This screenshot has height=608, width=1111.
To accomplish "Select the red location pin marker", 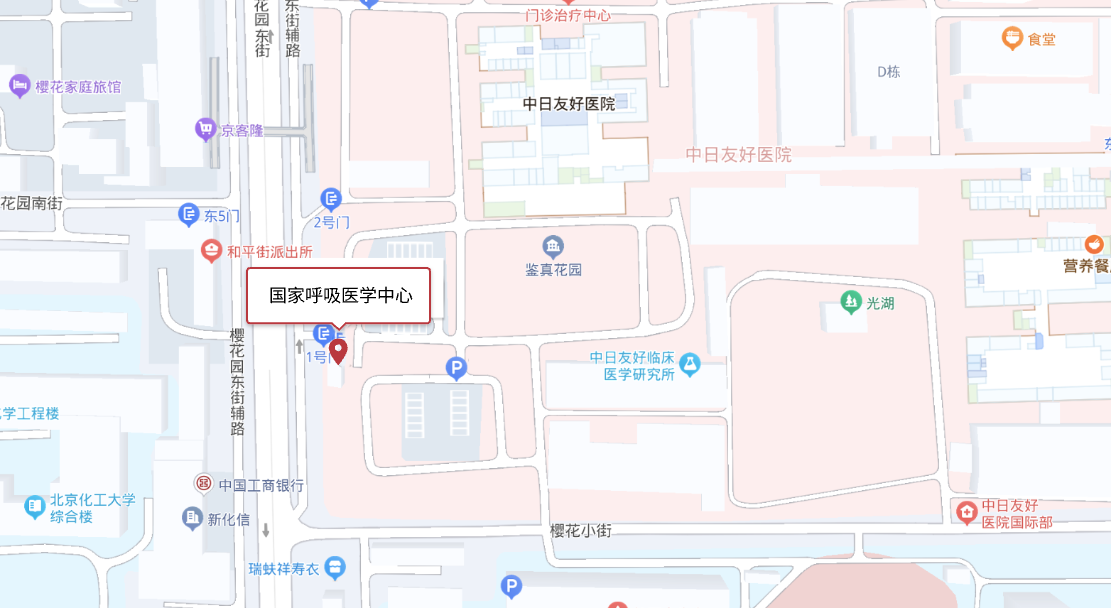I will tap(339, 350).
